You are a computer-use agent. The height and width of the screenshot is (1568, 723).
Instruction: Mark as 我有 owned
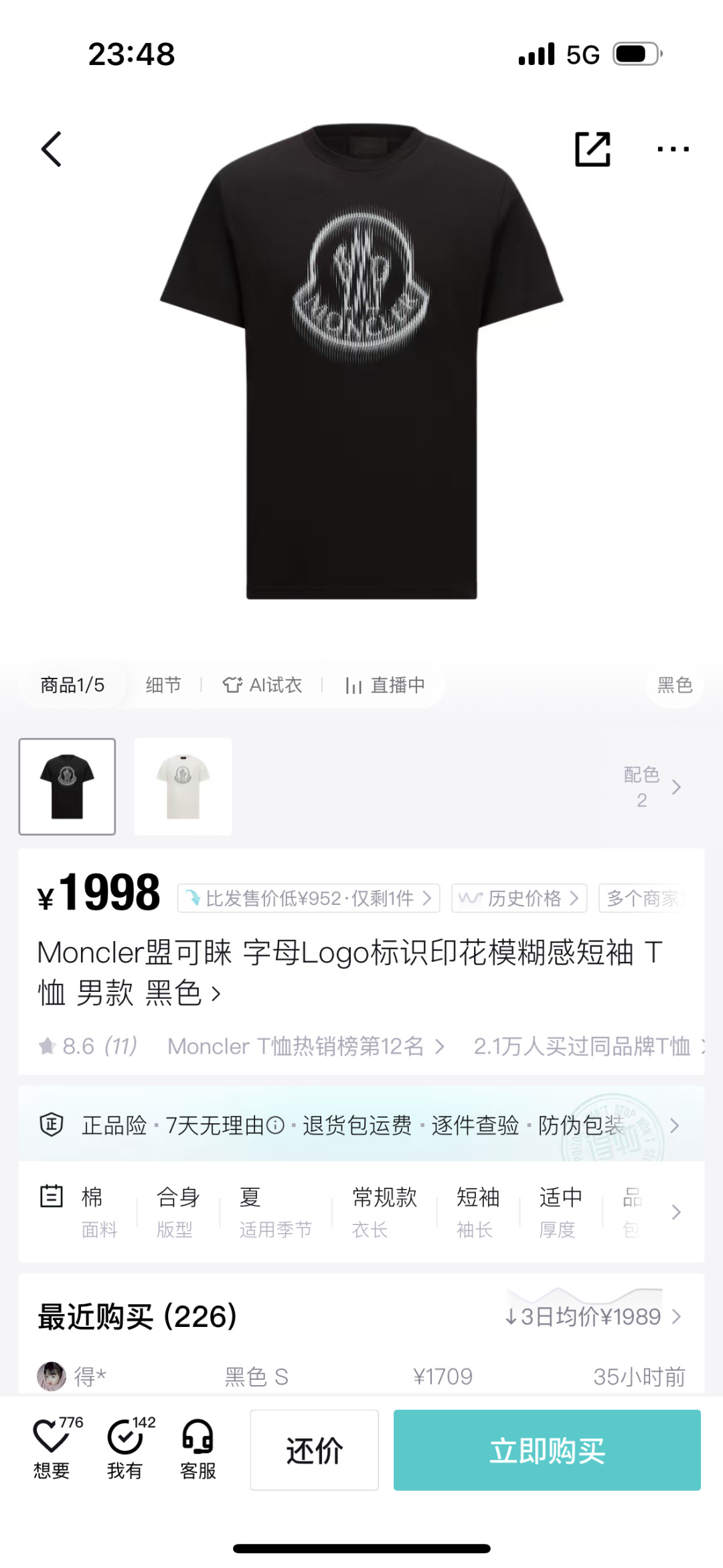pos(125,1449)
